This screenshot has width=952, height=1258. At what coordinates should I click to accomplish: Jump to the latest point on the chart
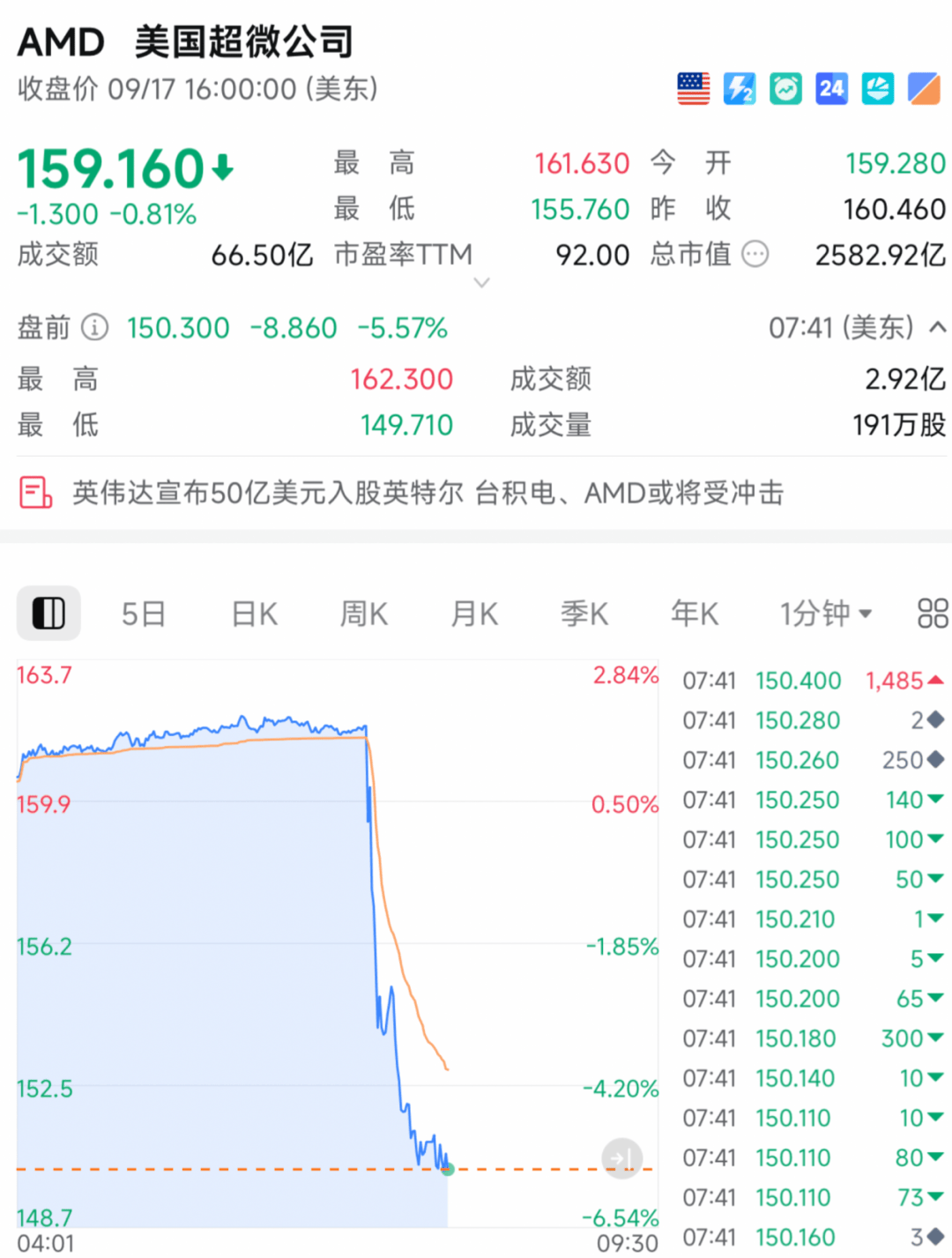[x=621, y=1158]
